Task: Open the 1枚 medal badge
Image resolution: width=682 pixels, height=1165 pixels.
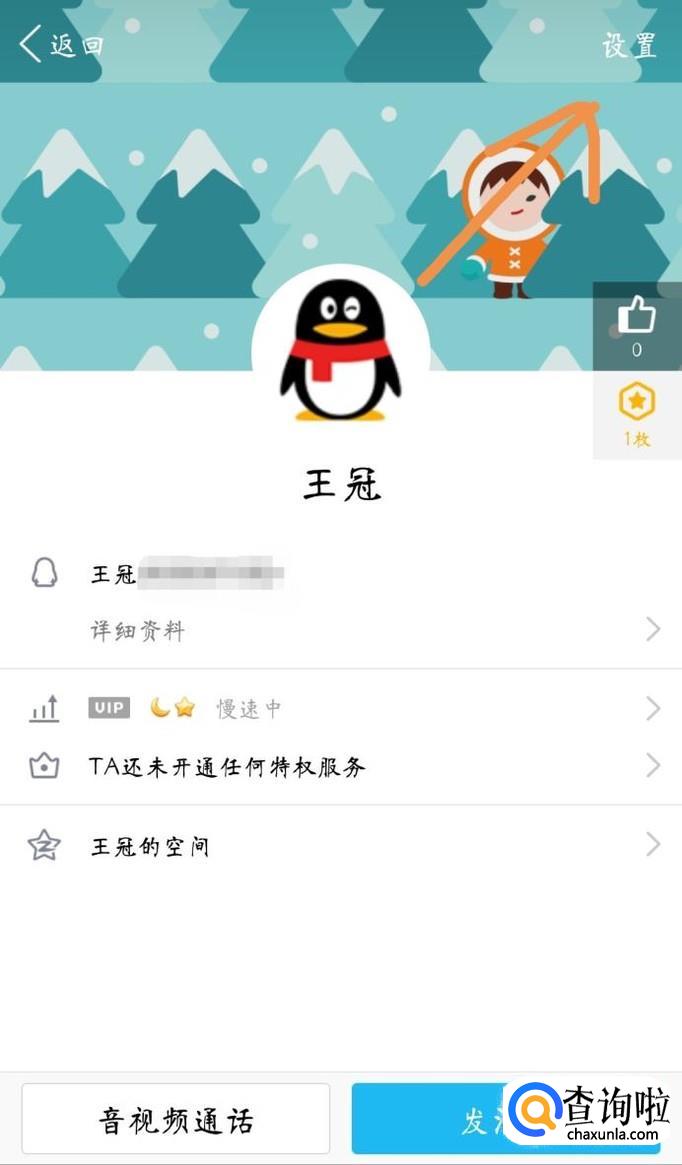Action: [637, 414]
